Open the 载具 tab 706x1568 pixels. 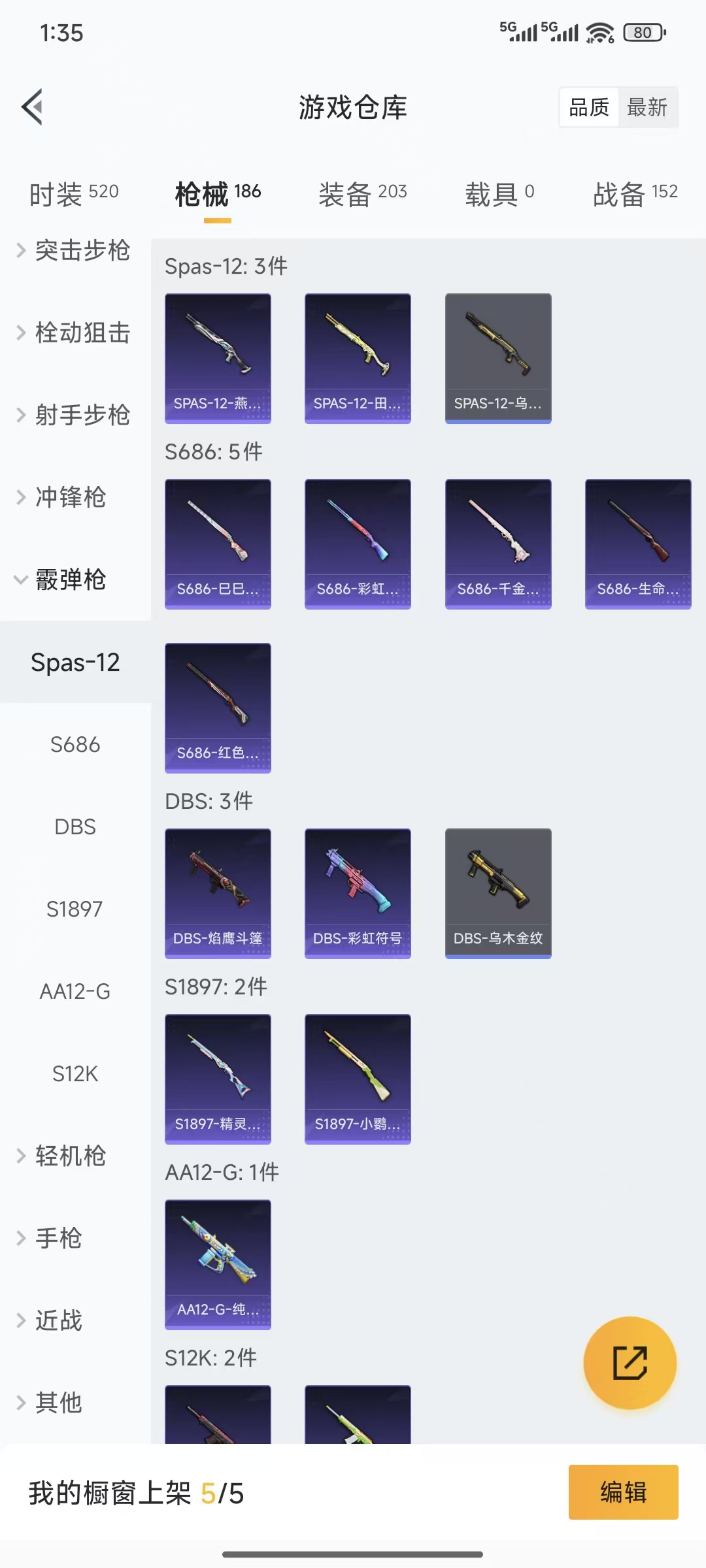pyautogui.click(x=499, y=193)
